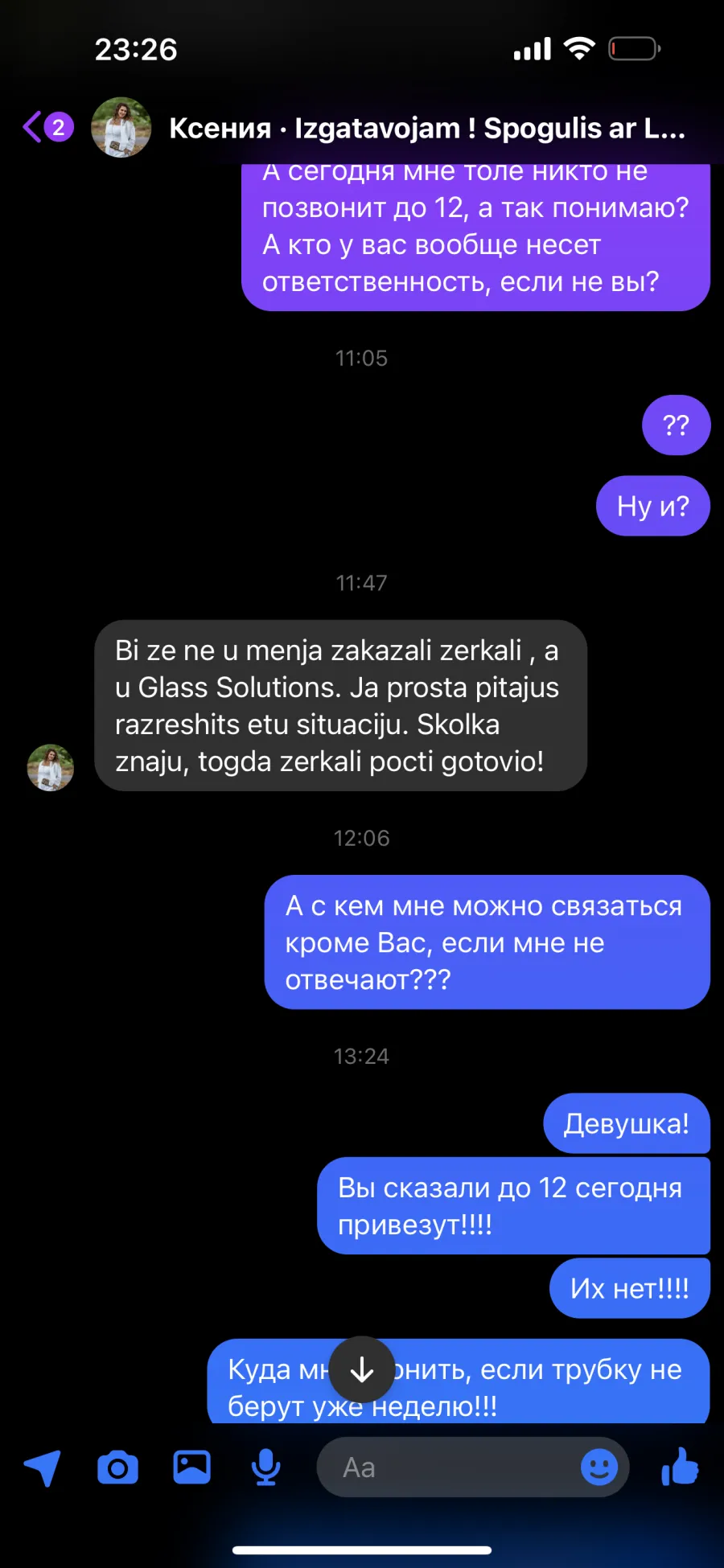The height and width of the screenshot is (1568, 724).
Task: Open the emoji picker smiley
Action: point(599,1467)
